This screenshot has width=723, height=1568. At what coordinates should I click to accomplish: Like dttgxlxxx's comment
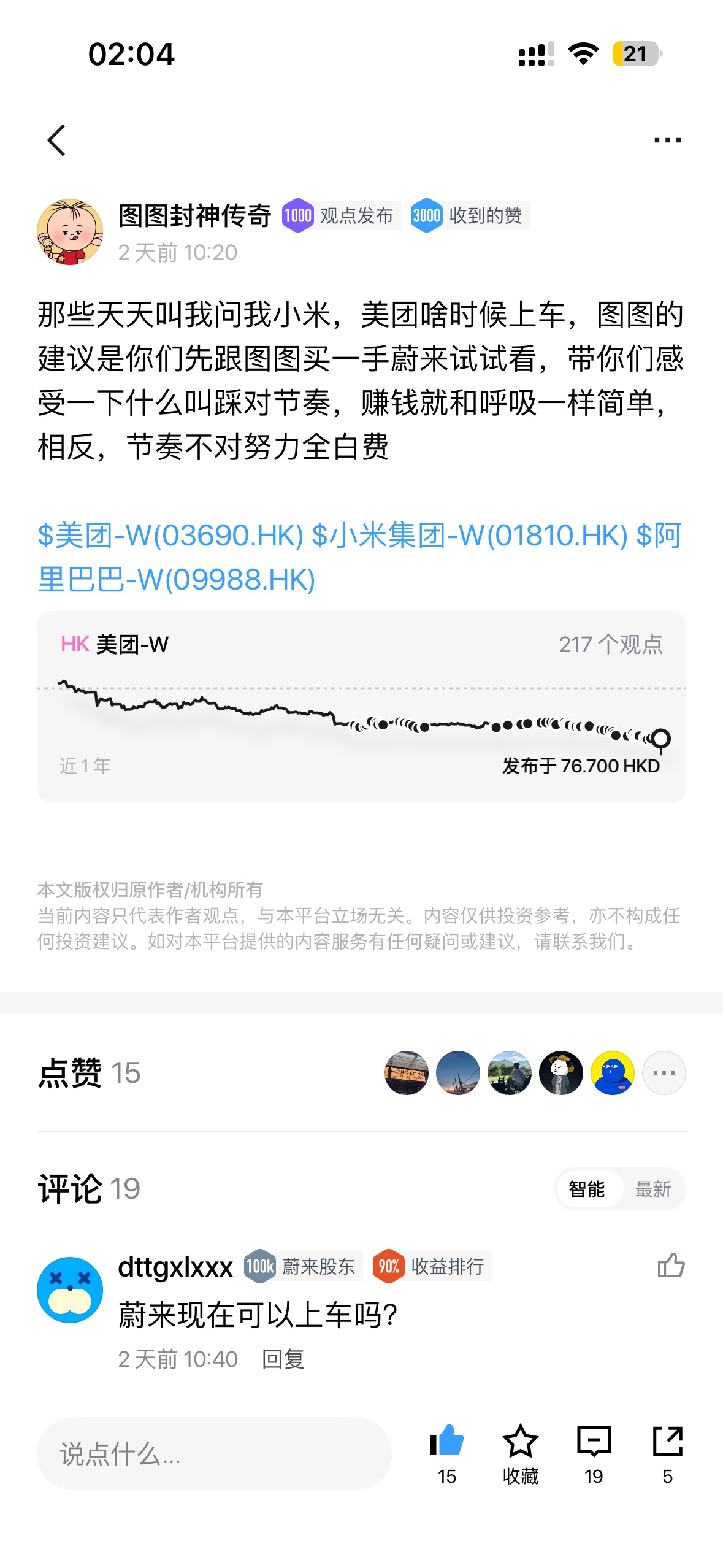coord(670,1266)
